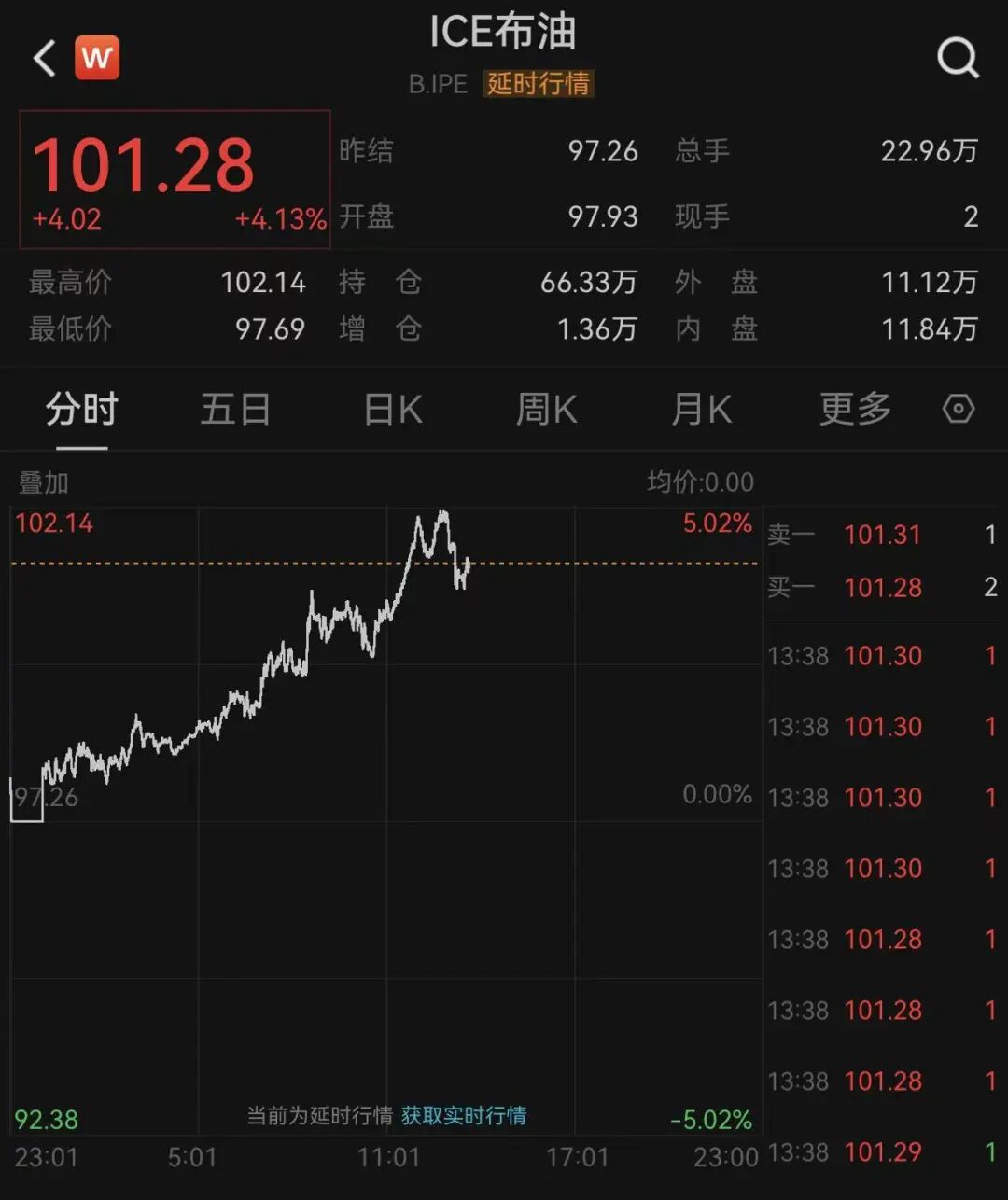View the 月K chart tab

[702, 410]
